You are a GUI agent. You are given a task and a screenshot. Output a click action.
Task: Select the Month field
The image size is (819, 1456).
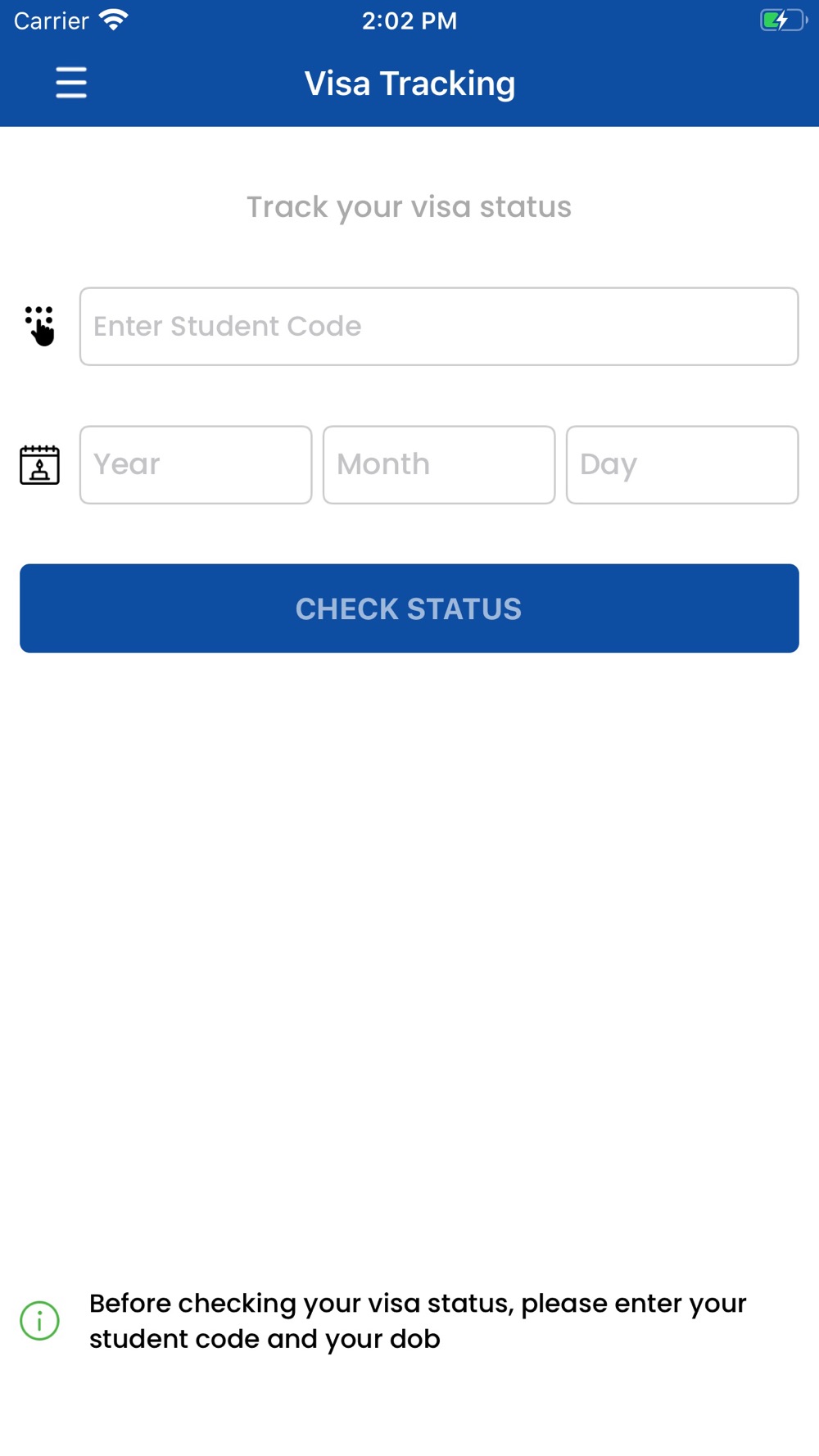[x=439, y=464]
